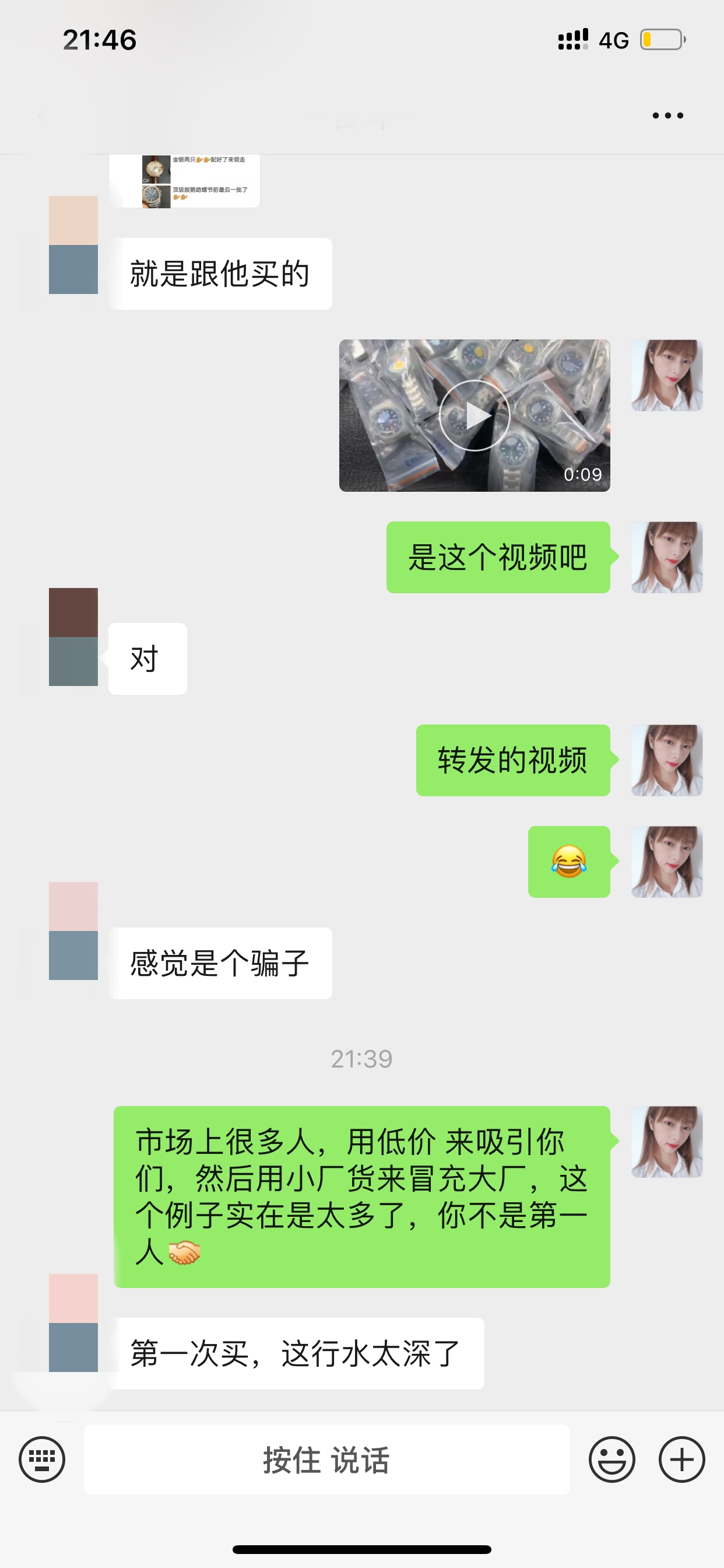
Task: Open the chat info three-dot menu
Action: (x=667, y=115)
